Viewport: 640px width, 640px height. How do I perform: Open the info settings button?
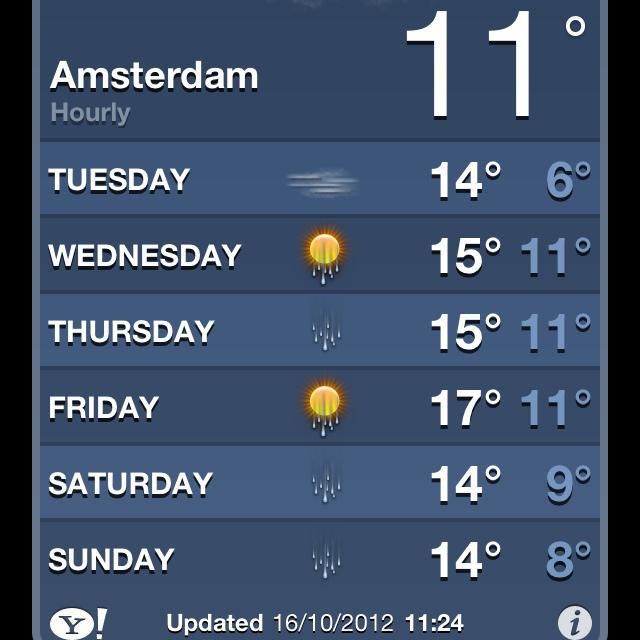(574, 622)
